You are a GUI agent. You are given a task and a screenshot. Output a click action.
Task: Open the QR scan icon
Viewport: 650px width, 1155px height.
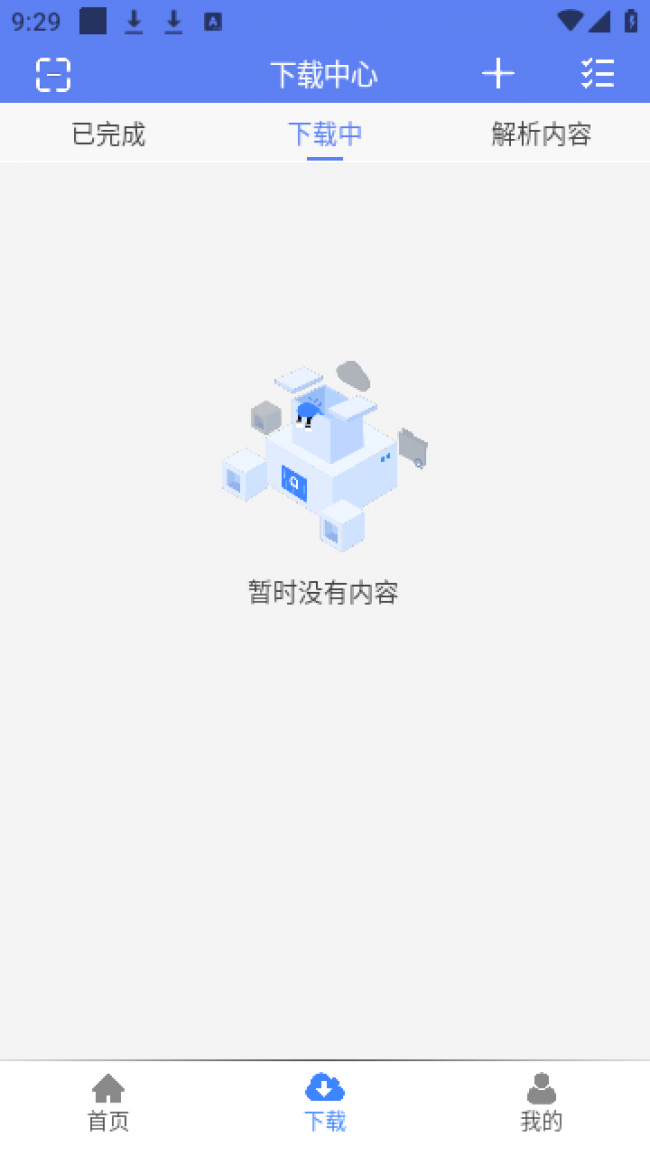tap(53, 74)
